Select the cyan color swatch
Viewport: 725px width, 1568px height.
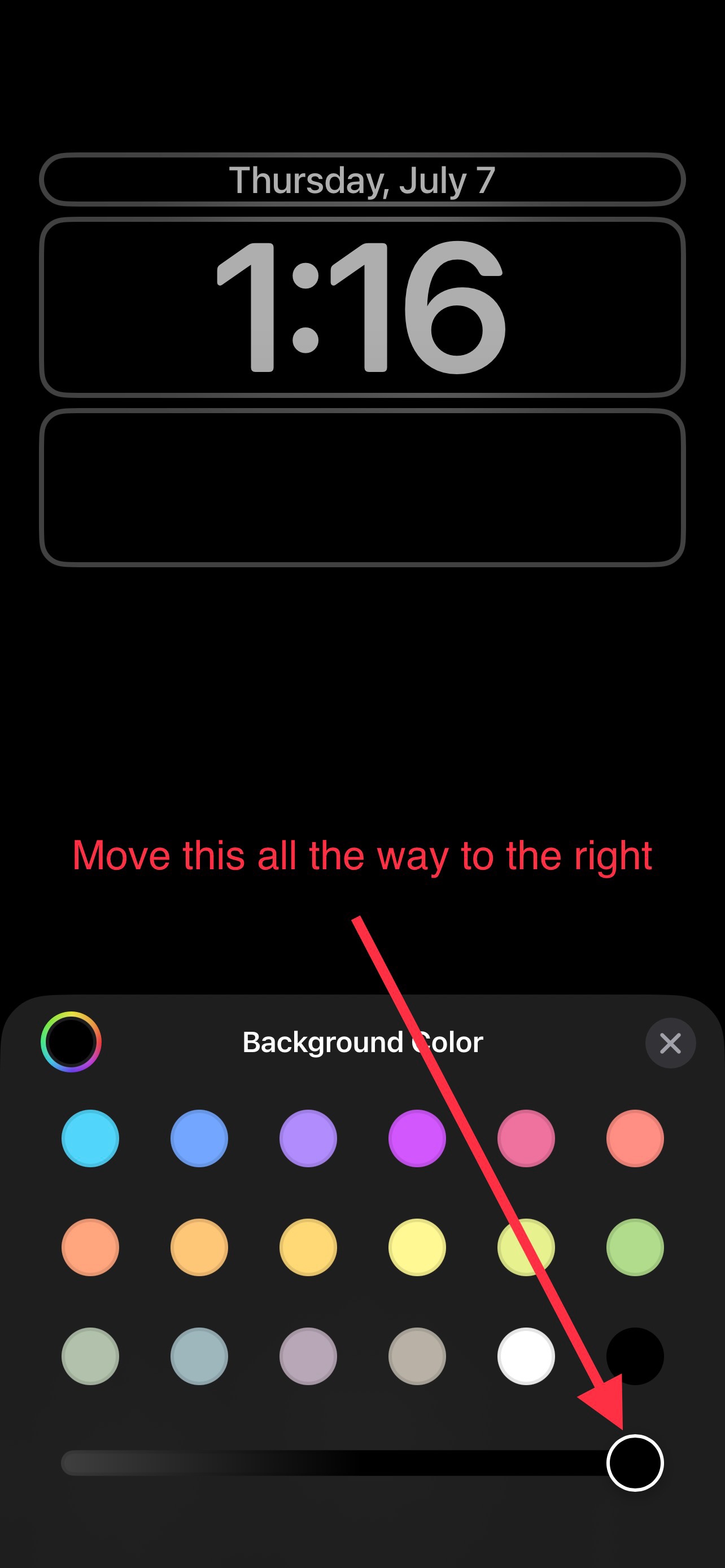coord(90,1138)
